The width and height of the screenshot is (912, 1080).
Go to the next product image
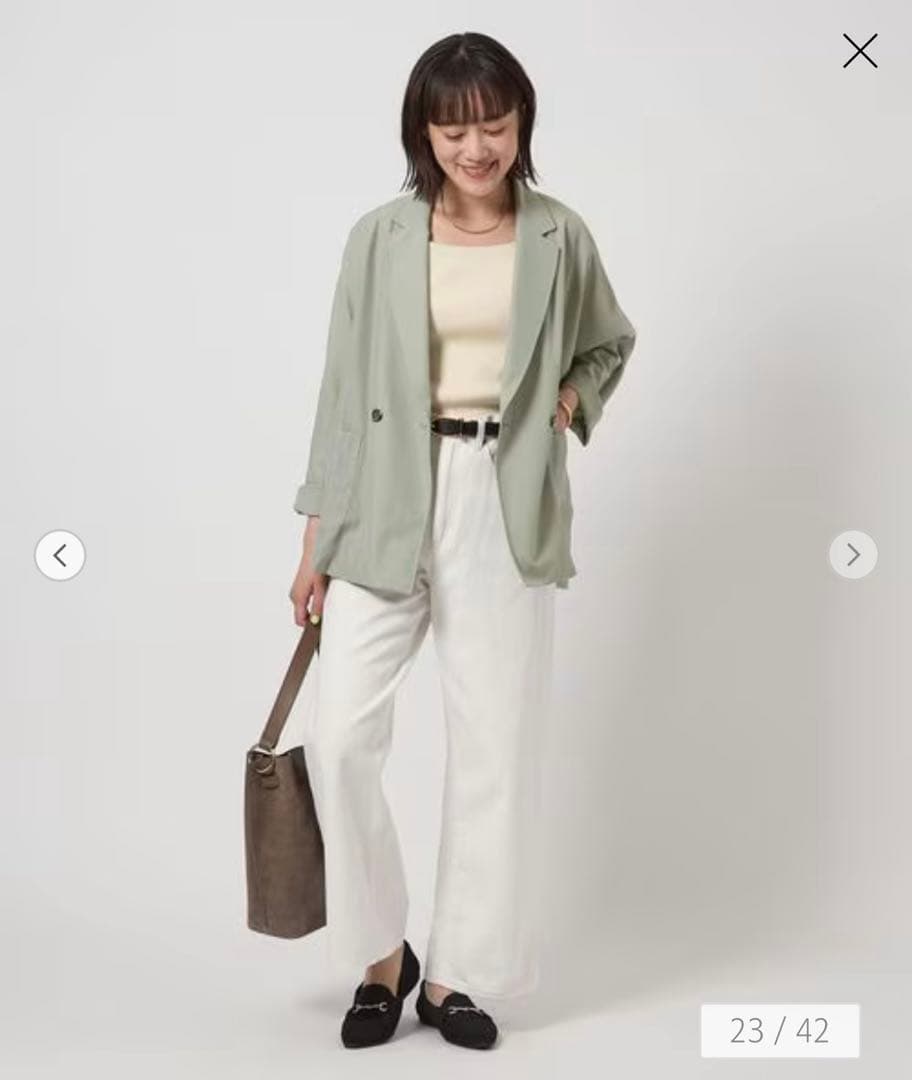(853, 554)
